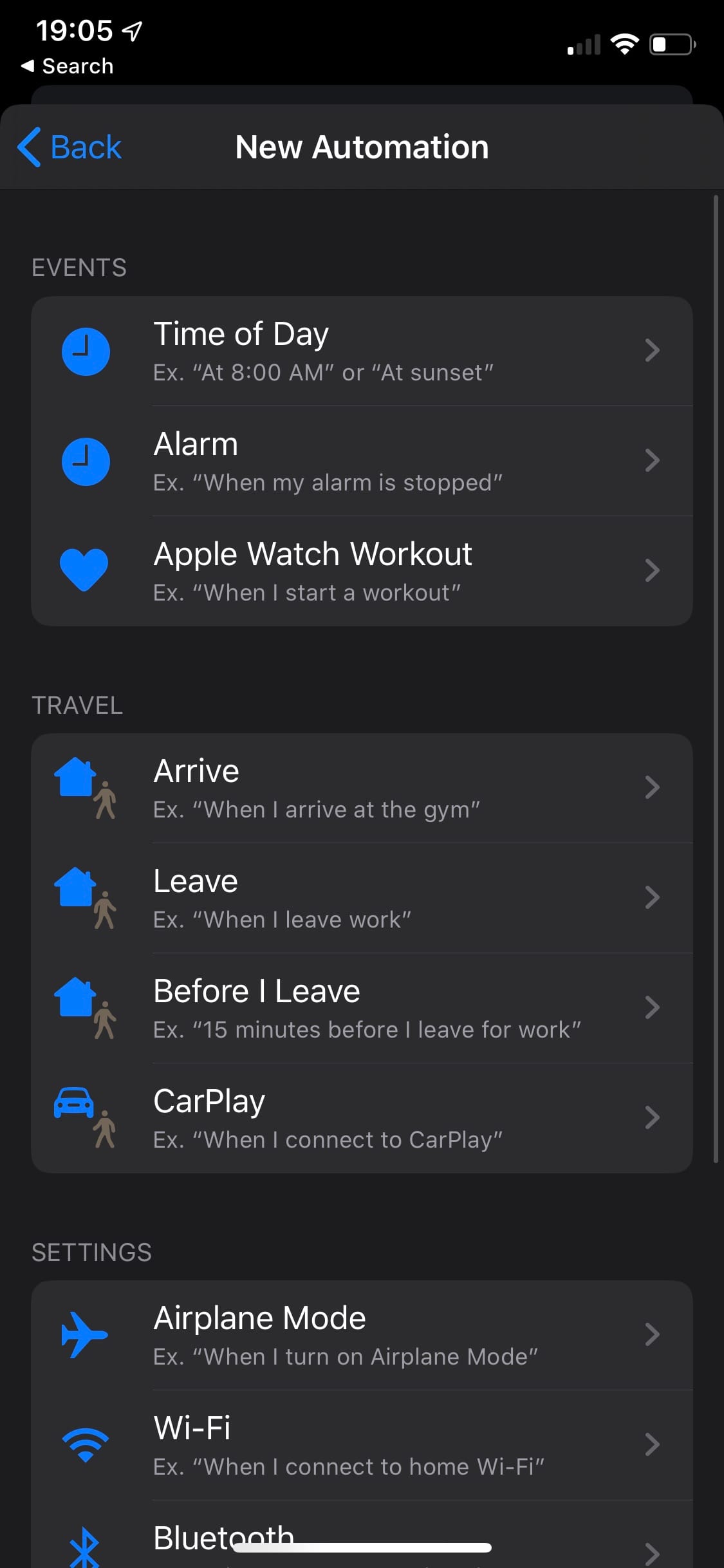Viewport: 724px width, 1568px height.
Task: Open the Wi-Fi automation trigger
Action: pos(362,1446)
